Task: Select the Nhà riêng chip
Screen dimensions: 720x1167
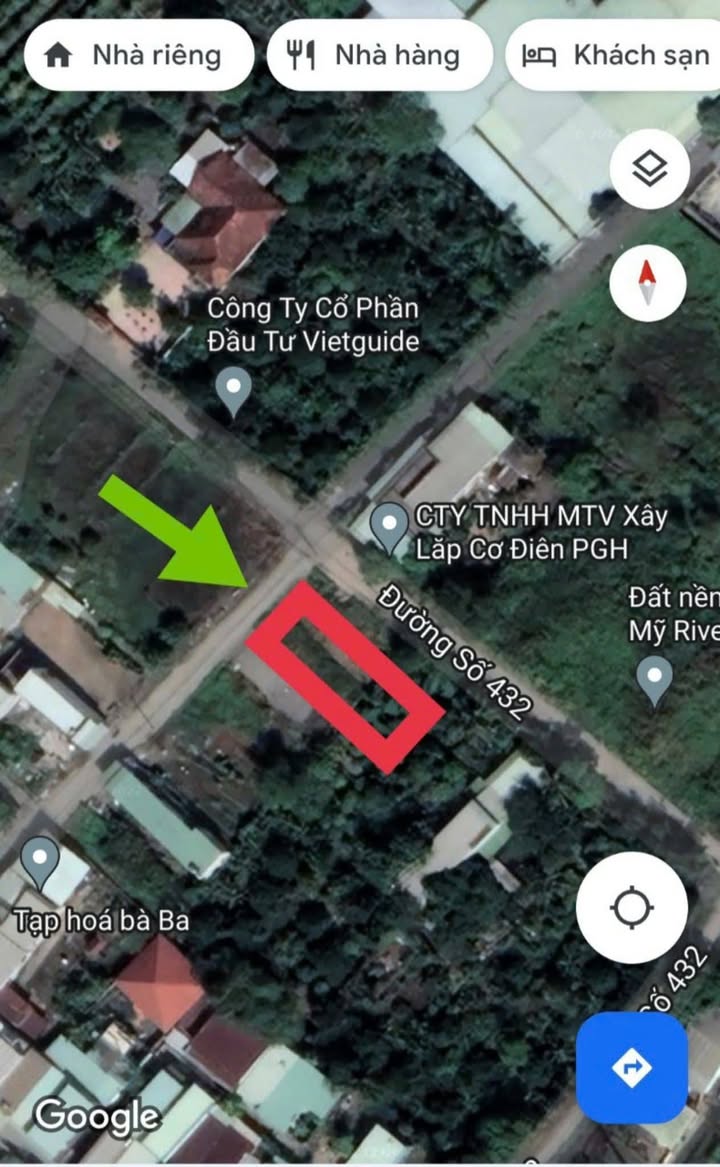Action: click(x=138, y=56)
